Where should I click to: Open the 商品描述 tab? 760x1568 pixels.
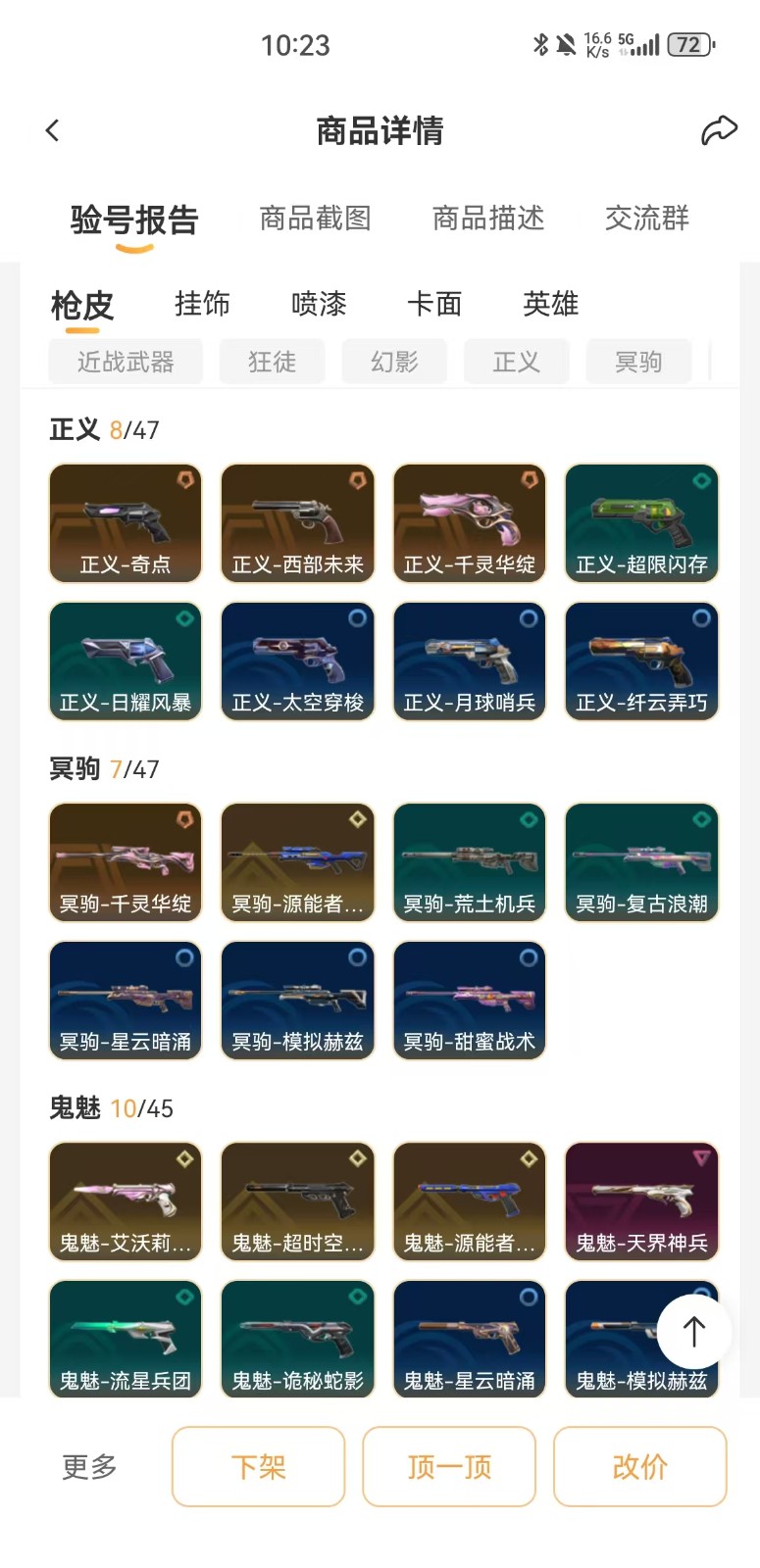(488, 218)
